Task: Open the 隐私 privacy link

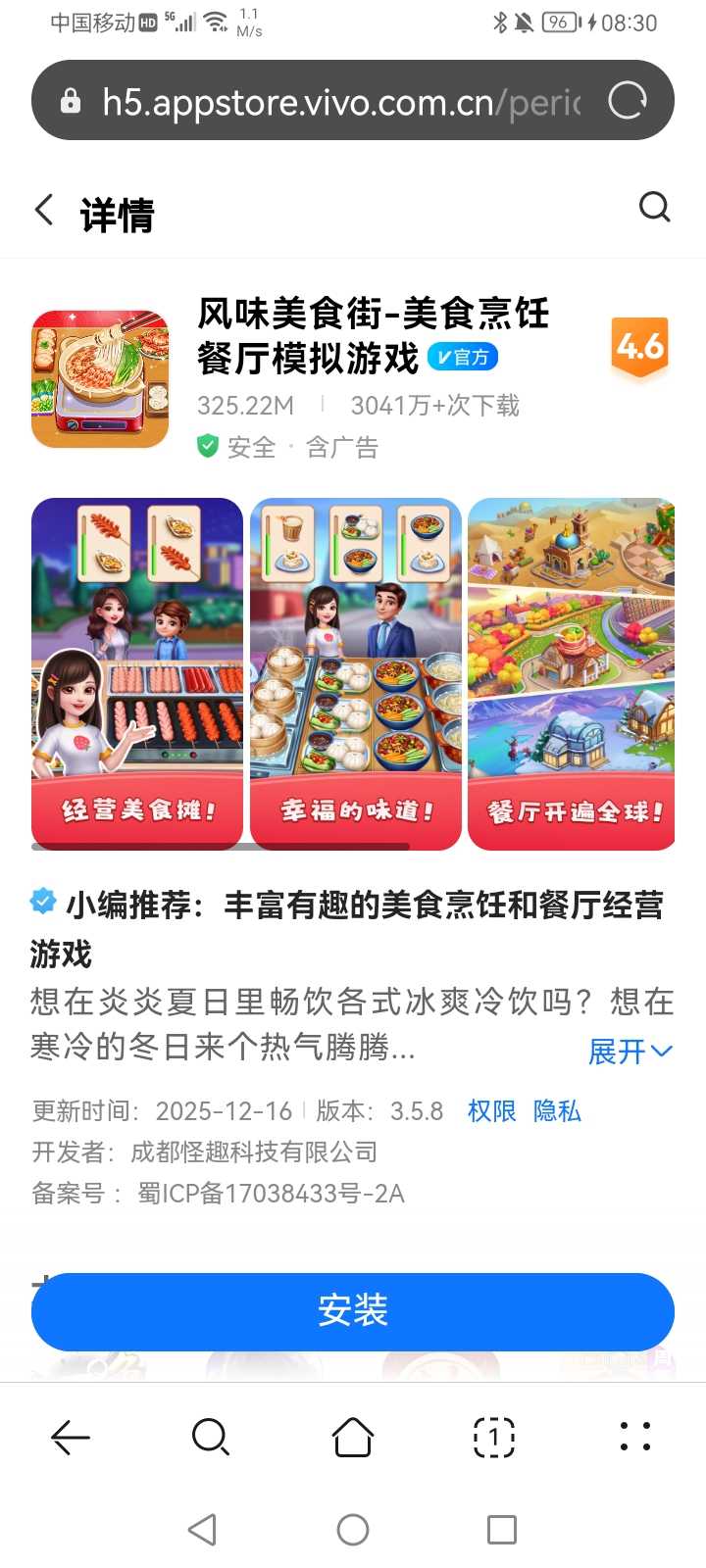Action: coord(557,1110)
